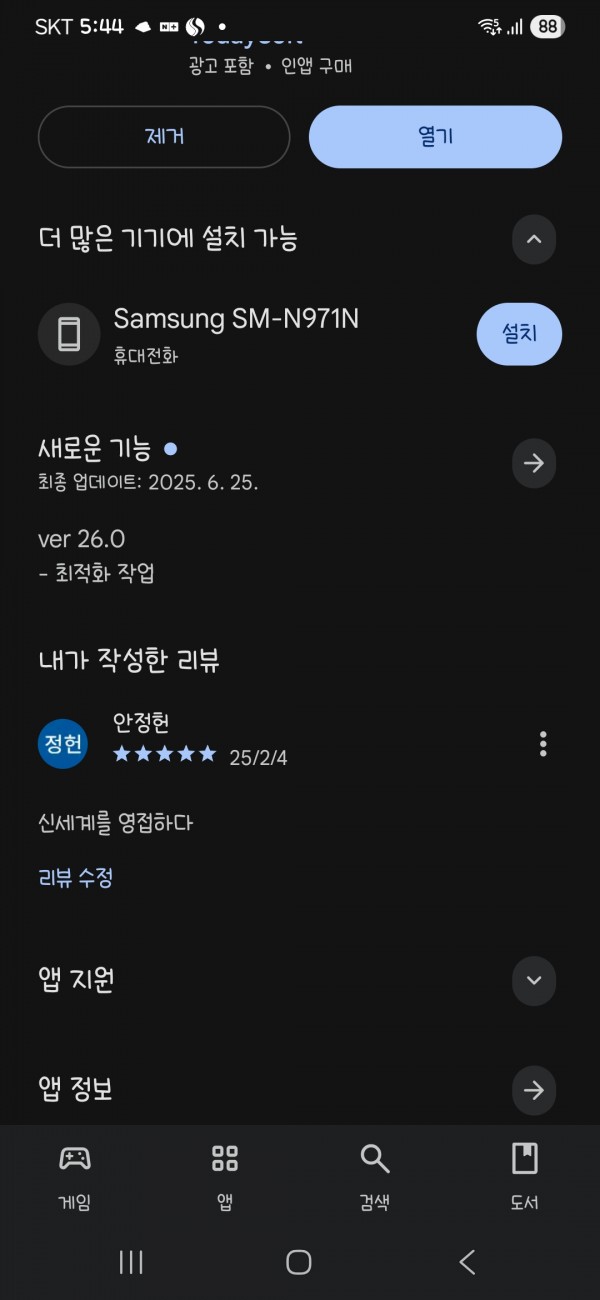
Task: Tap the 리뷰 수정 link
Action: pyautogui.click(x=75, y=878)
